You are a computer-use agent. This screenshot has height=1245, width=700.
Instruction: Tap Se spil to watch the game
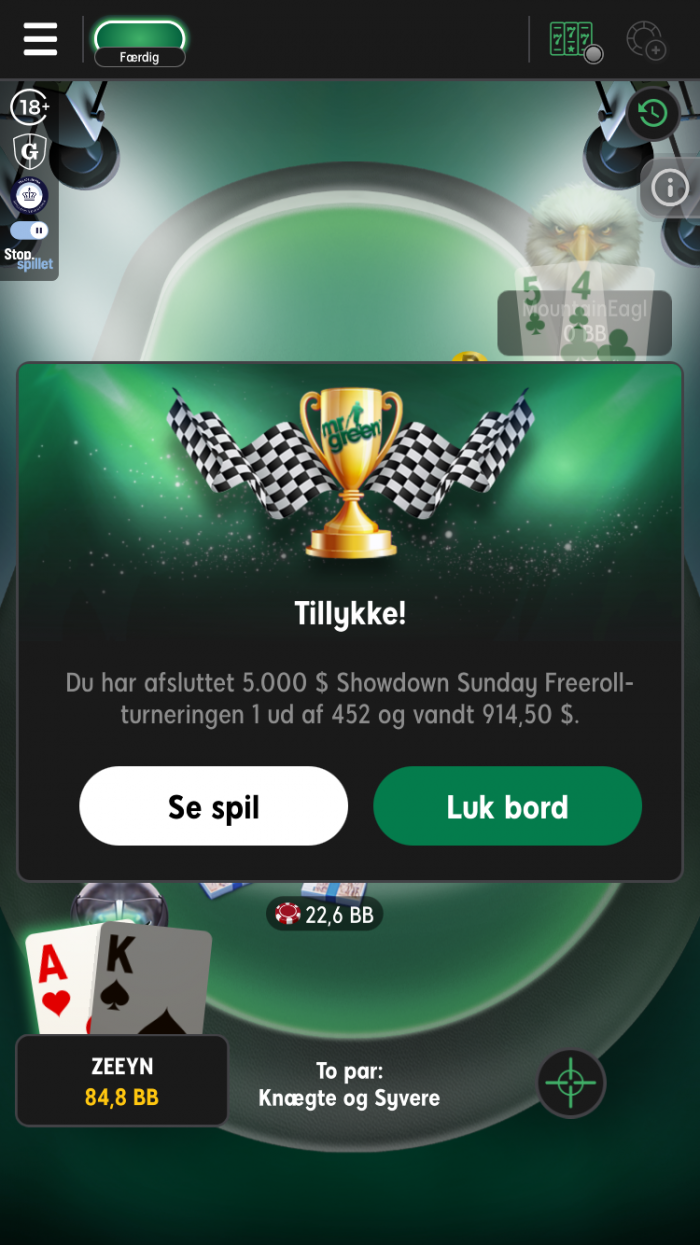coord(213,807)
